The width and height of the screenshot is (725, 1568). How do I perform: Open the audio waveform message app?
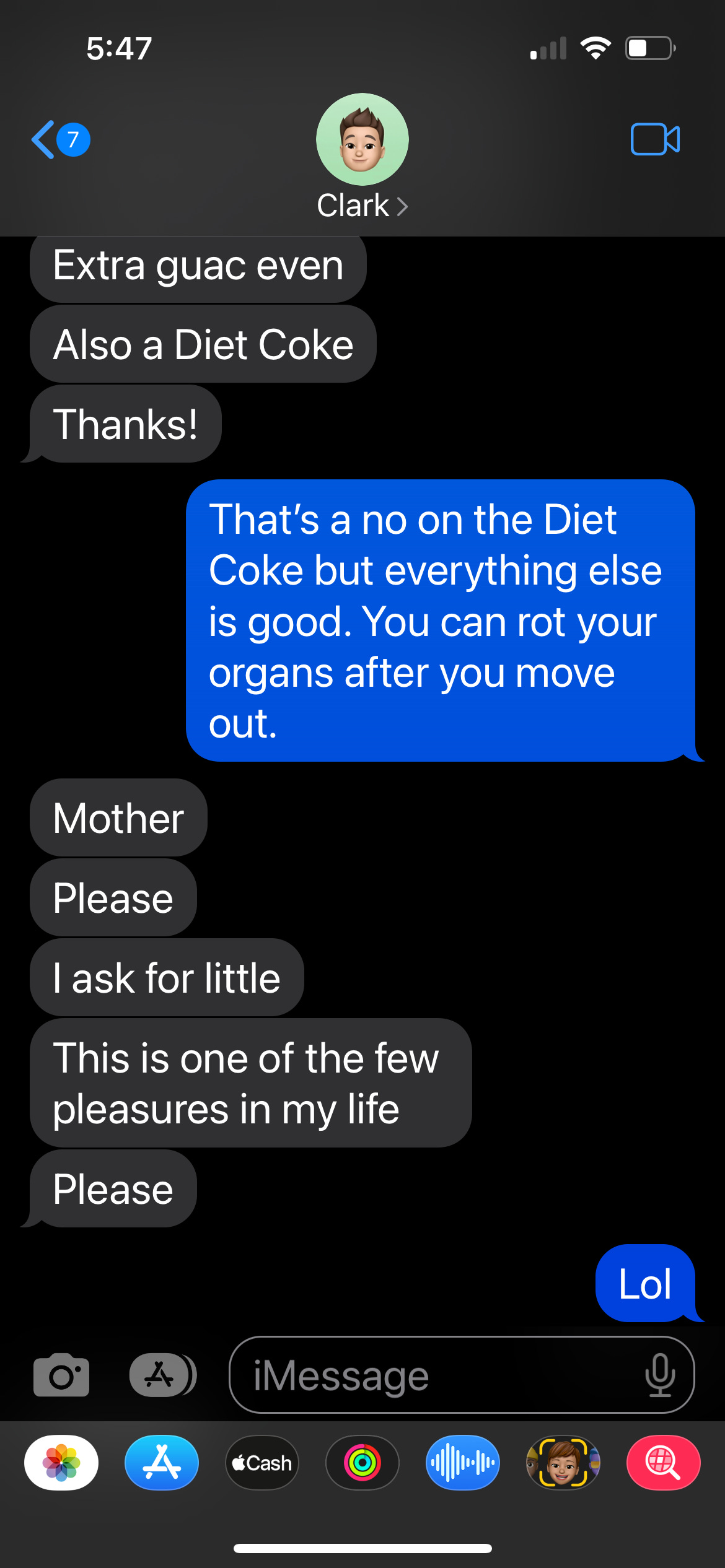click(463, 1463)
